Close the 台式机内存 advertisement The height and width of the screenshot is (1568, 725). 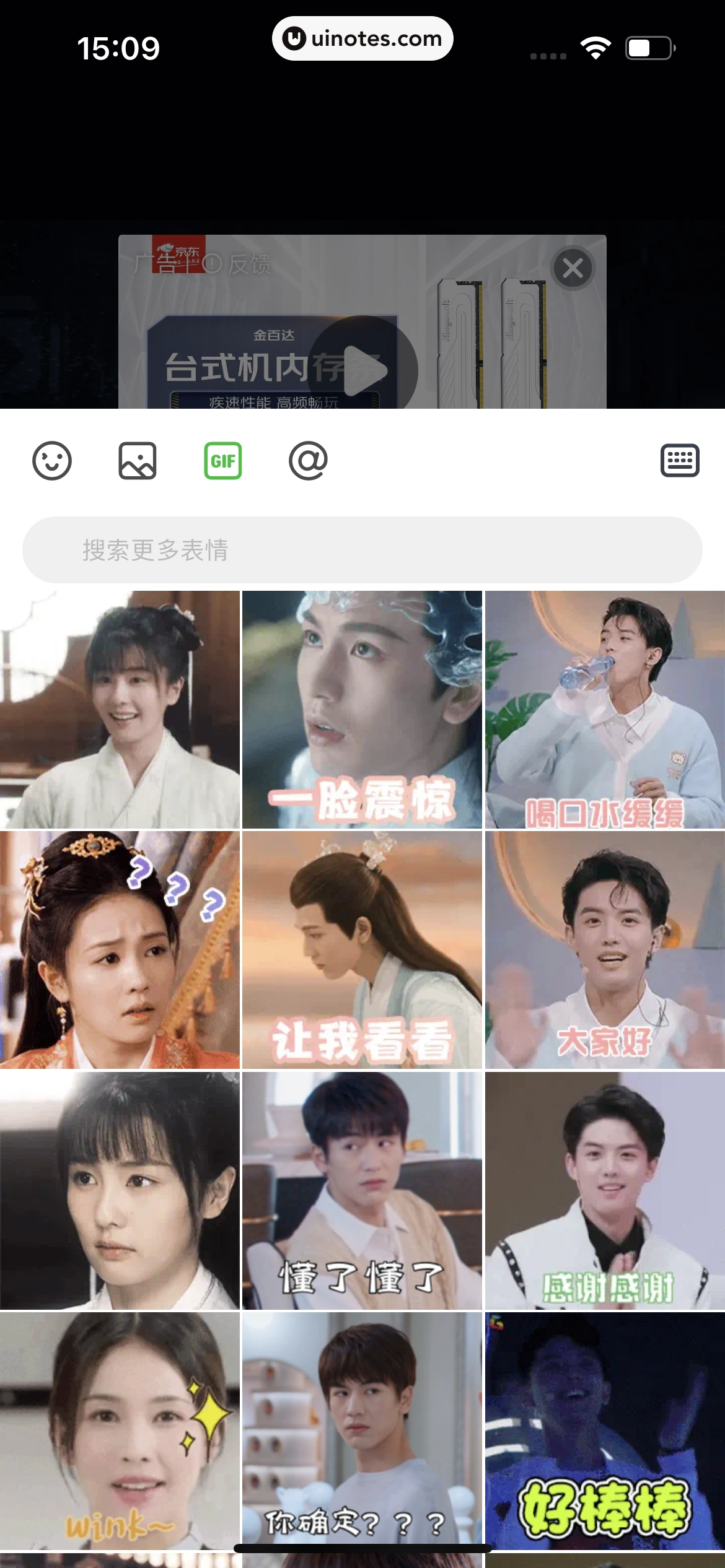tap(573, 268)
